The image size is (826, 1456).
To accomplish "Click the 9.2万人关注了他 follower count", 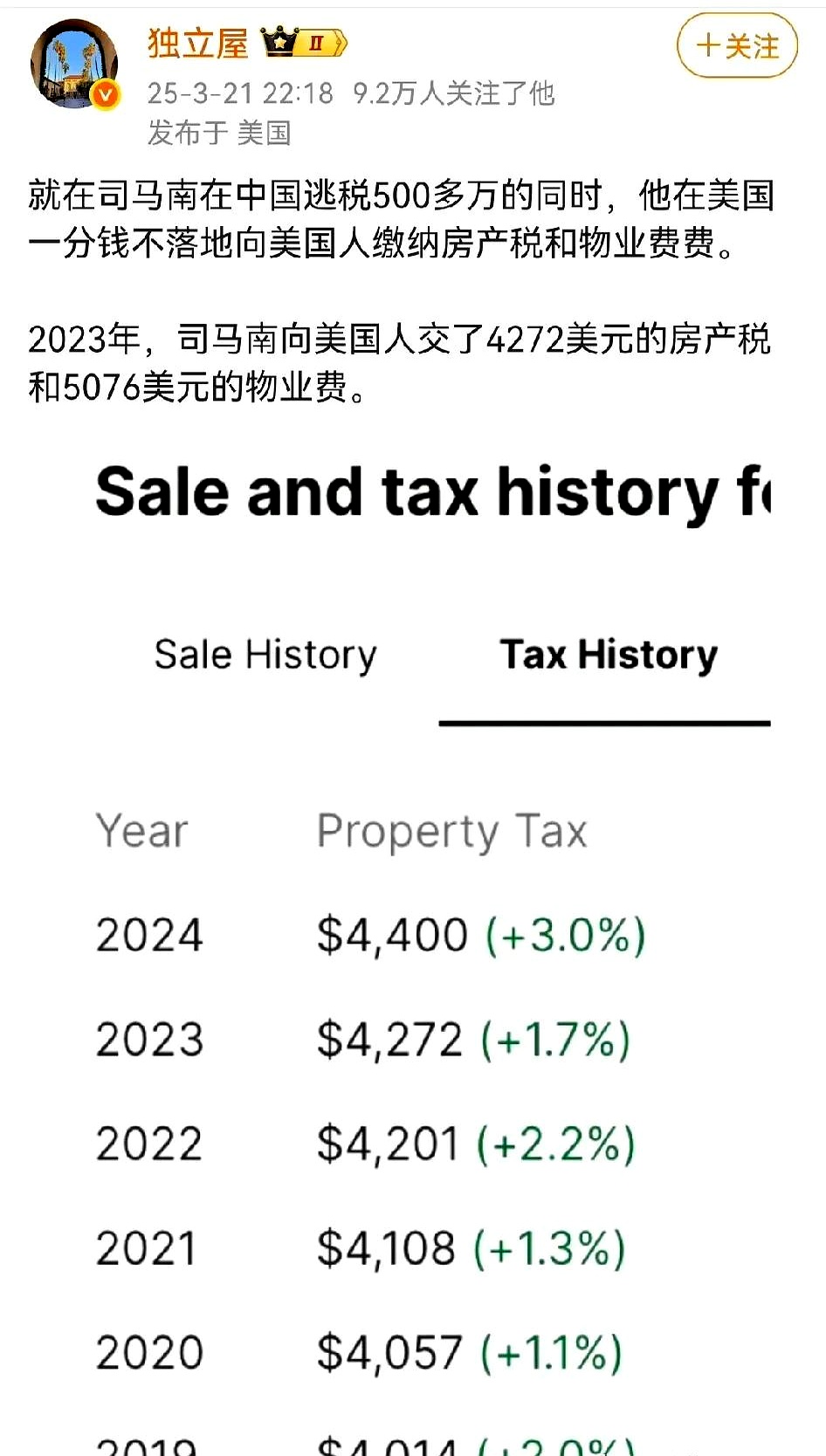I will [452, 95].
